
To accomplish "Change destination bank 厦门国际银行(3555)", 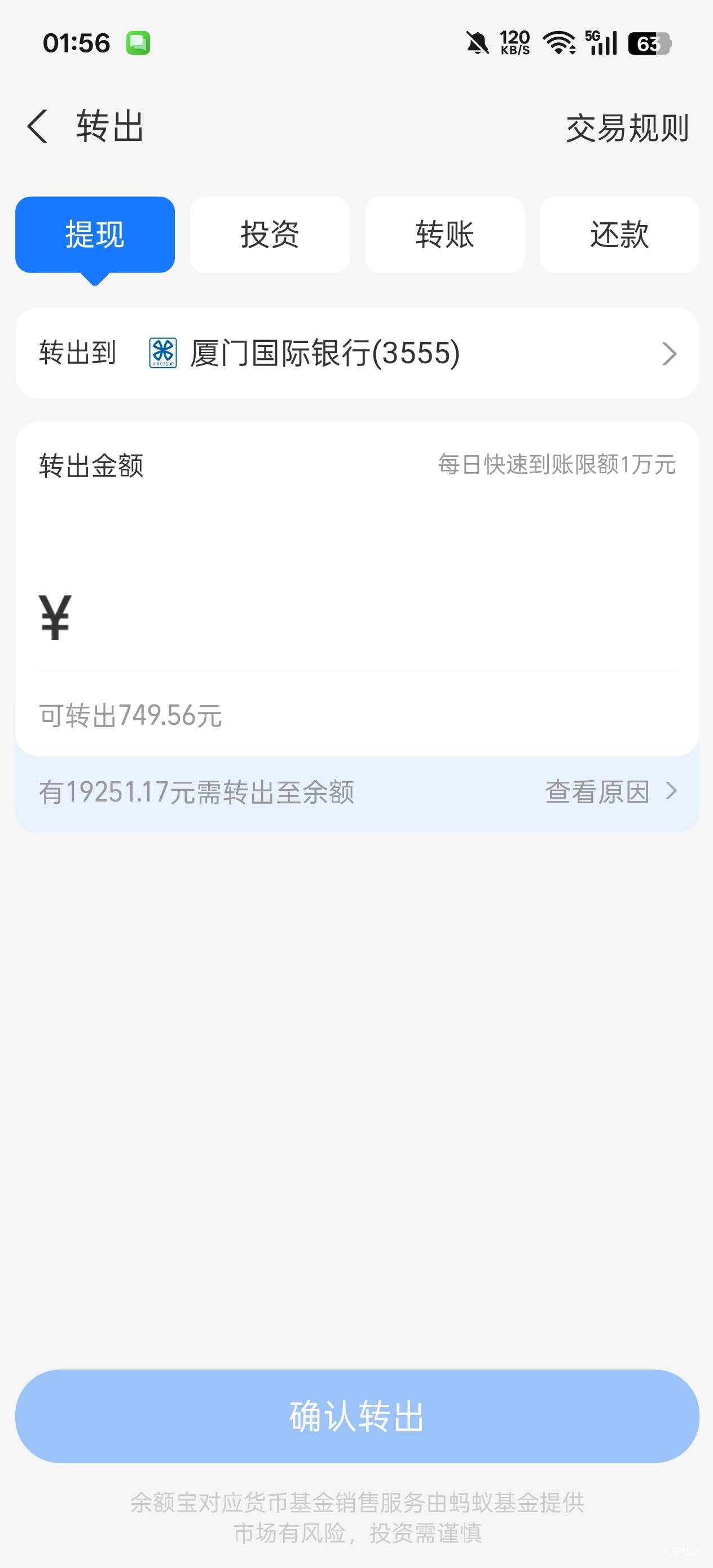I will 357,353.
